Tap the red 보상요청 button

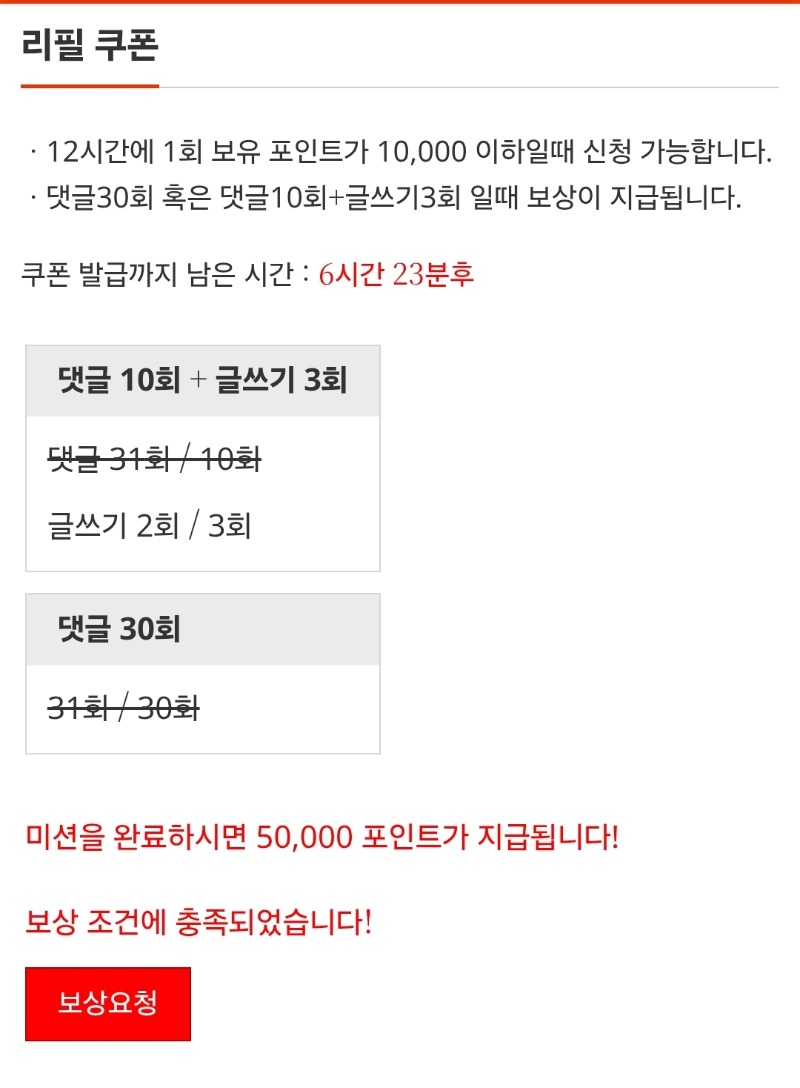(108, 1003)
